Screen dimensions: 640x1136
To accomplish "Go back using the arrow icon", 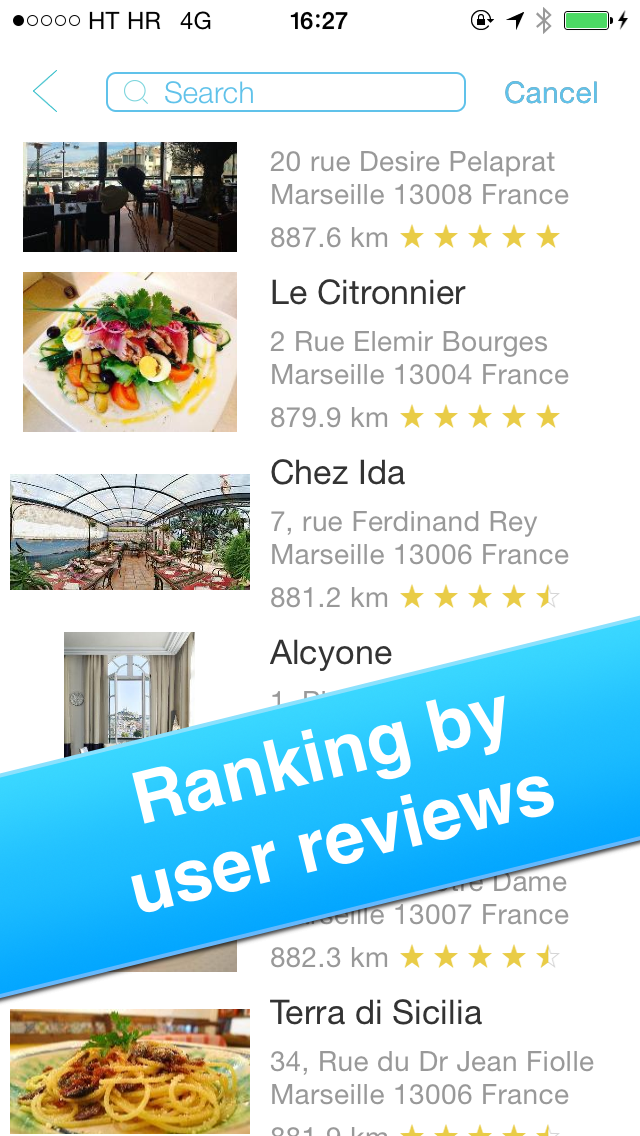I will (46, 92).
